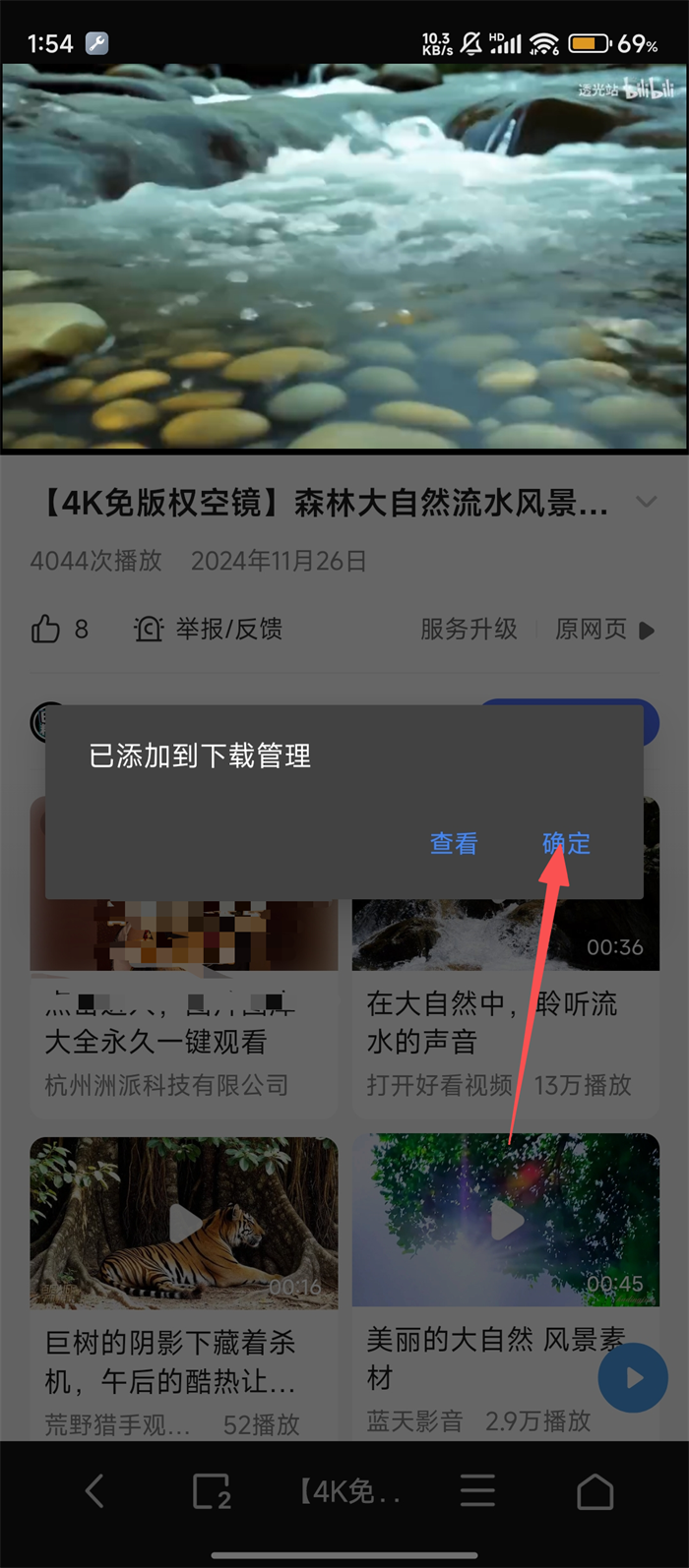The width and height of the screenshot is (689, 1568).
Task: Open the tab switcher showing 2 tabs
Action: click(x=212, y=1491)
